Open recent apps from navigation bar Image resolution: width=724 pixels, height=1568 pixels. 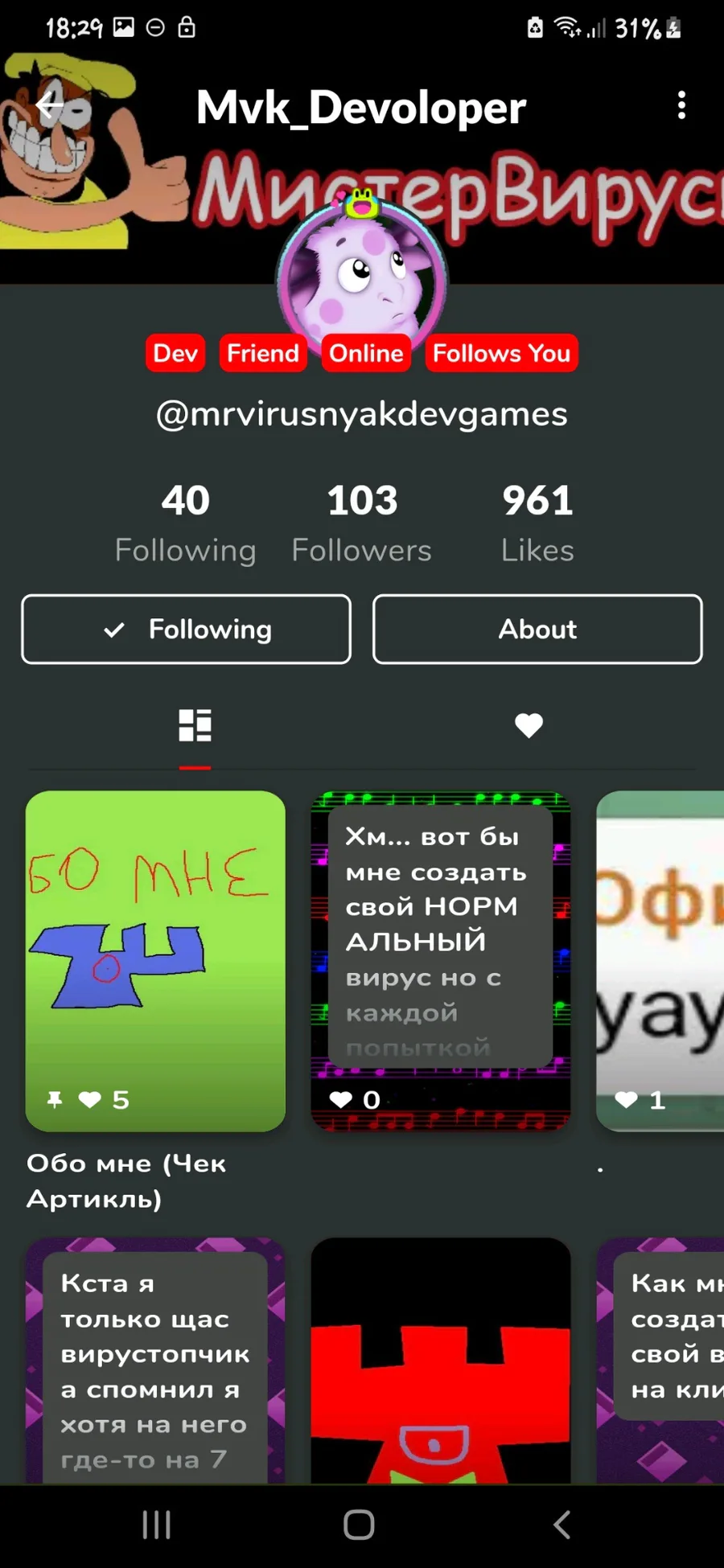pyautogui.click(x=157, y=1524)
